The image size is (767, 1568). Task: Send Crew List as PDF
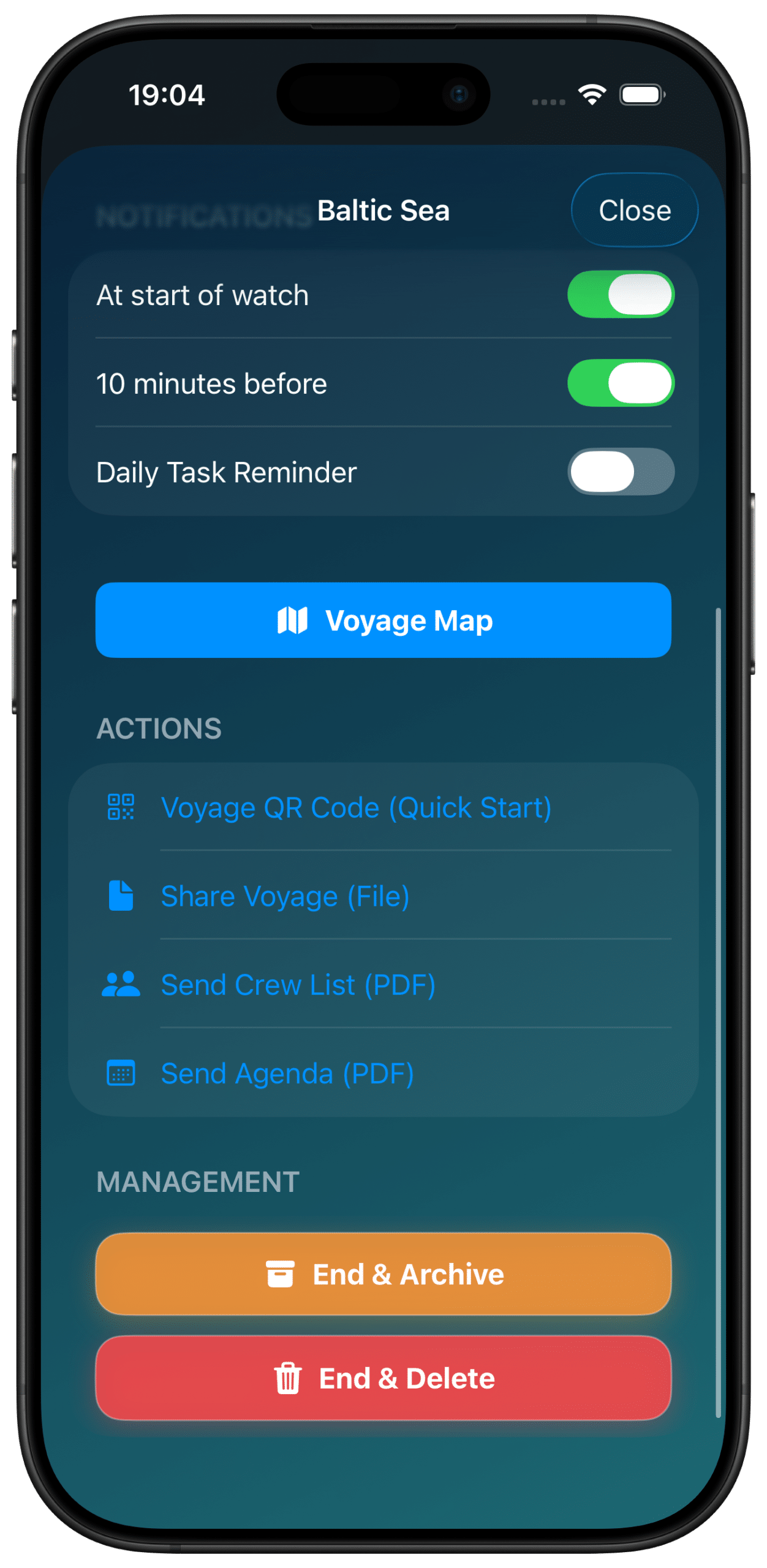(298, 985)
